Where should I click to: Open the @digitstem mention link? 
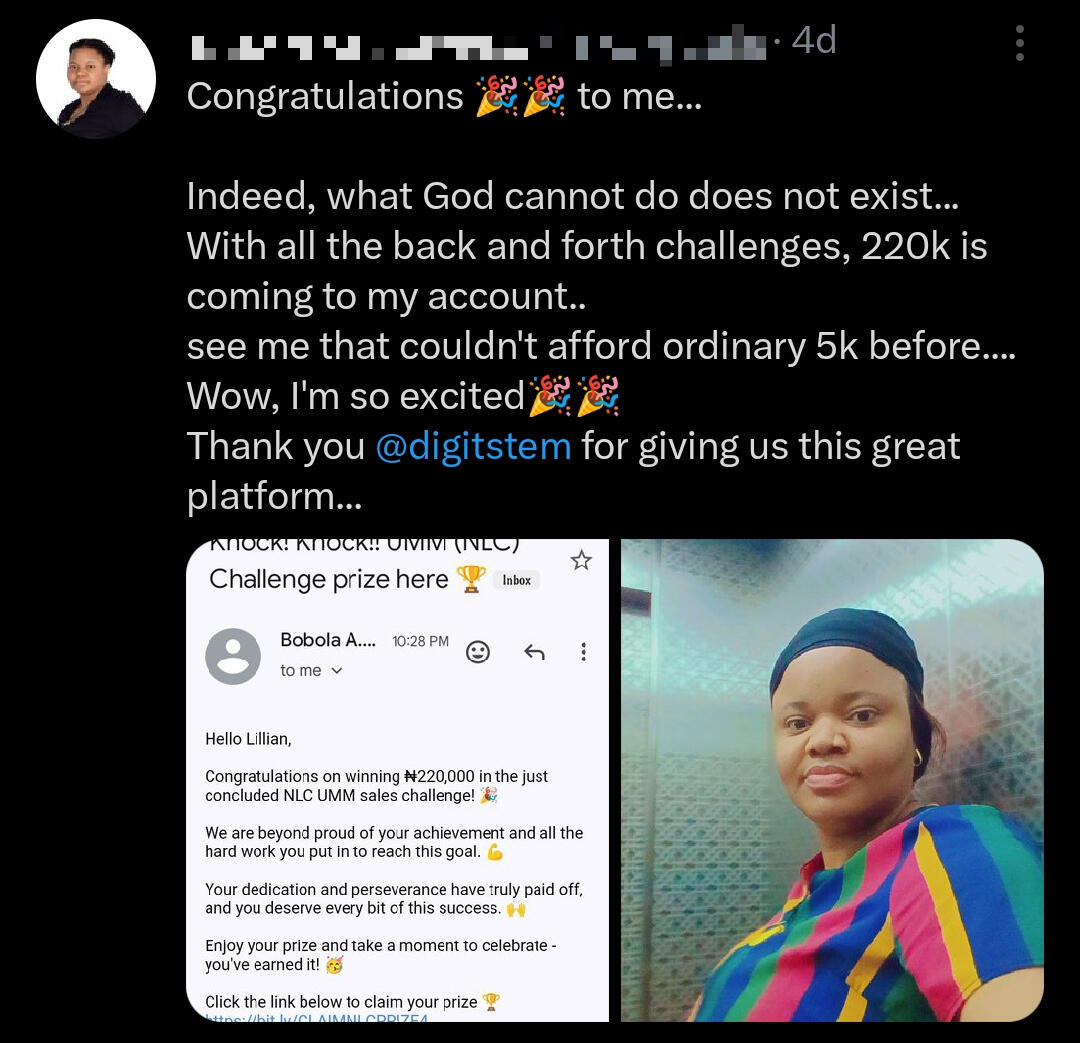473,446
